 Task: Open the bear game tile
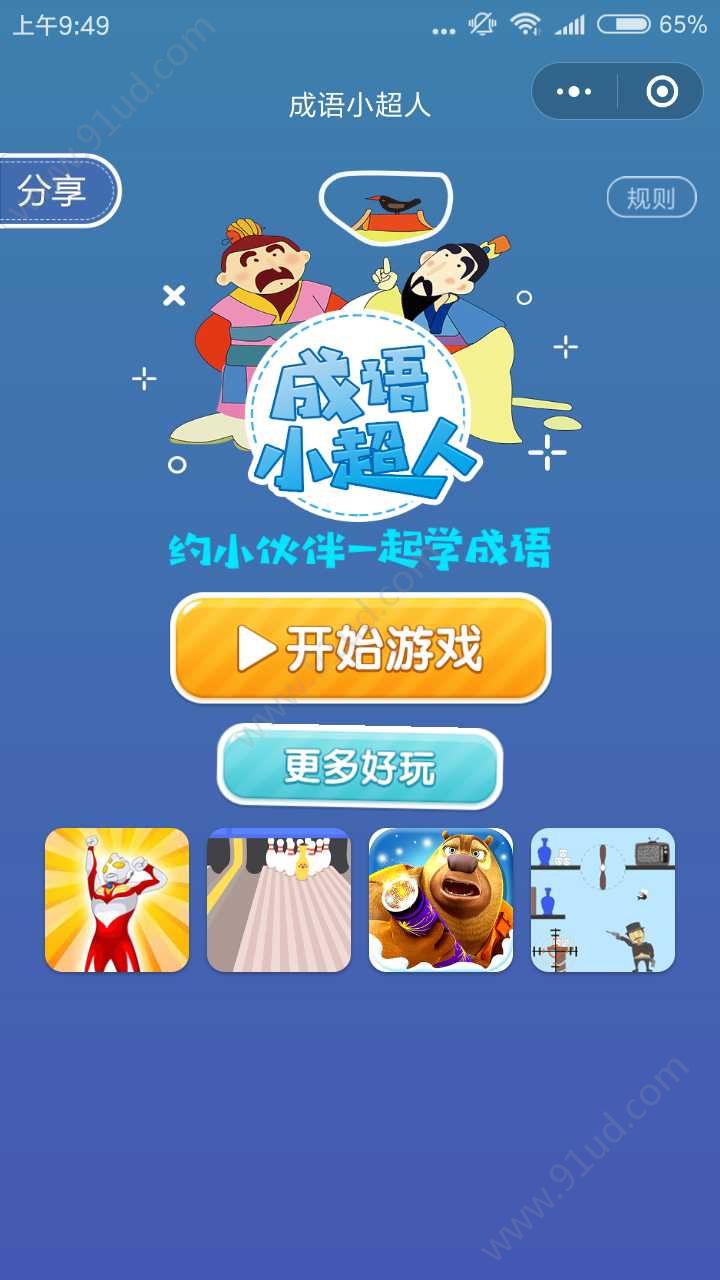point(441,900)
